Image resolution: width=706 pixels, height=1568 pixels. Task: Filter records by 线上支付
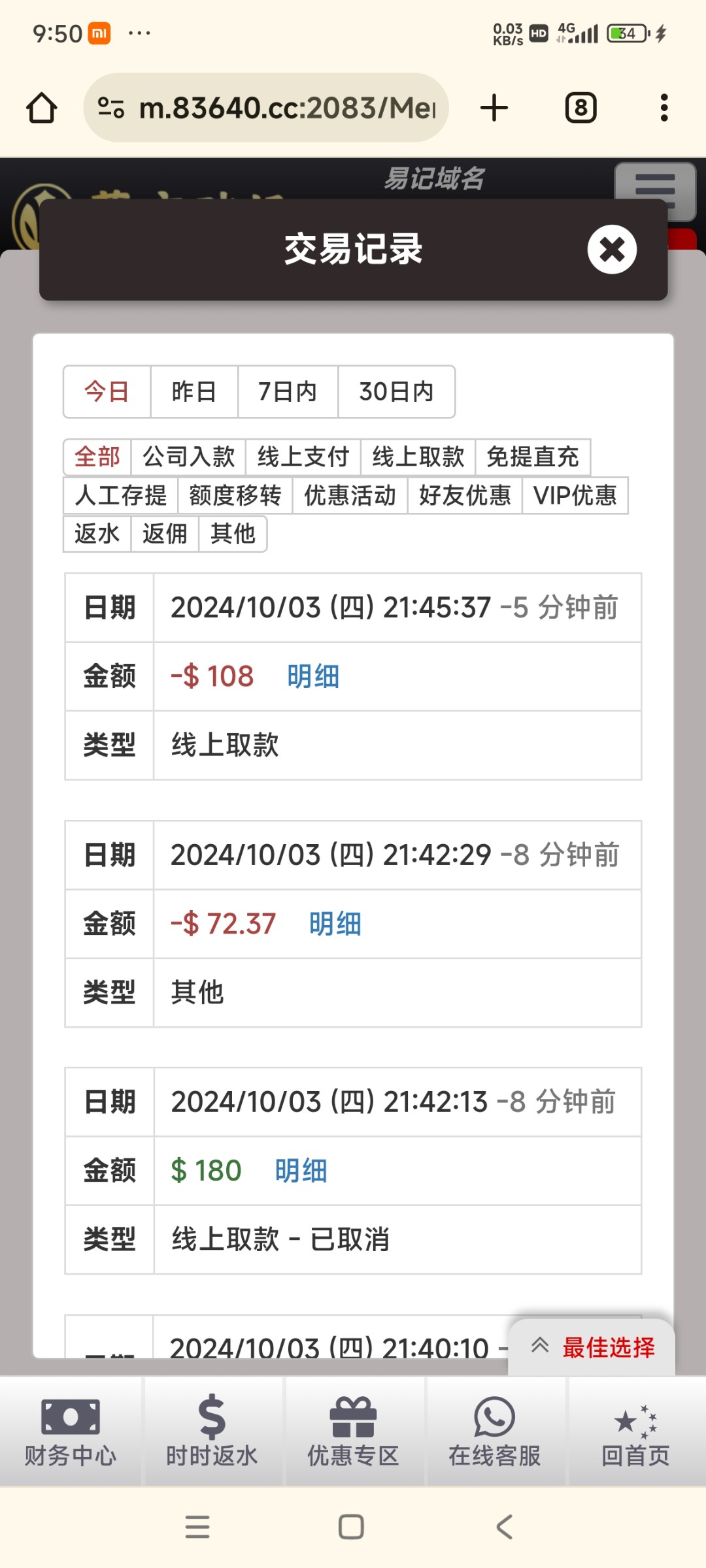[x=303, y=457]
